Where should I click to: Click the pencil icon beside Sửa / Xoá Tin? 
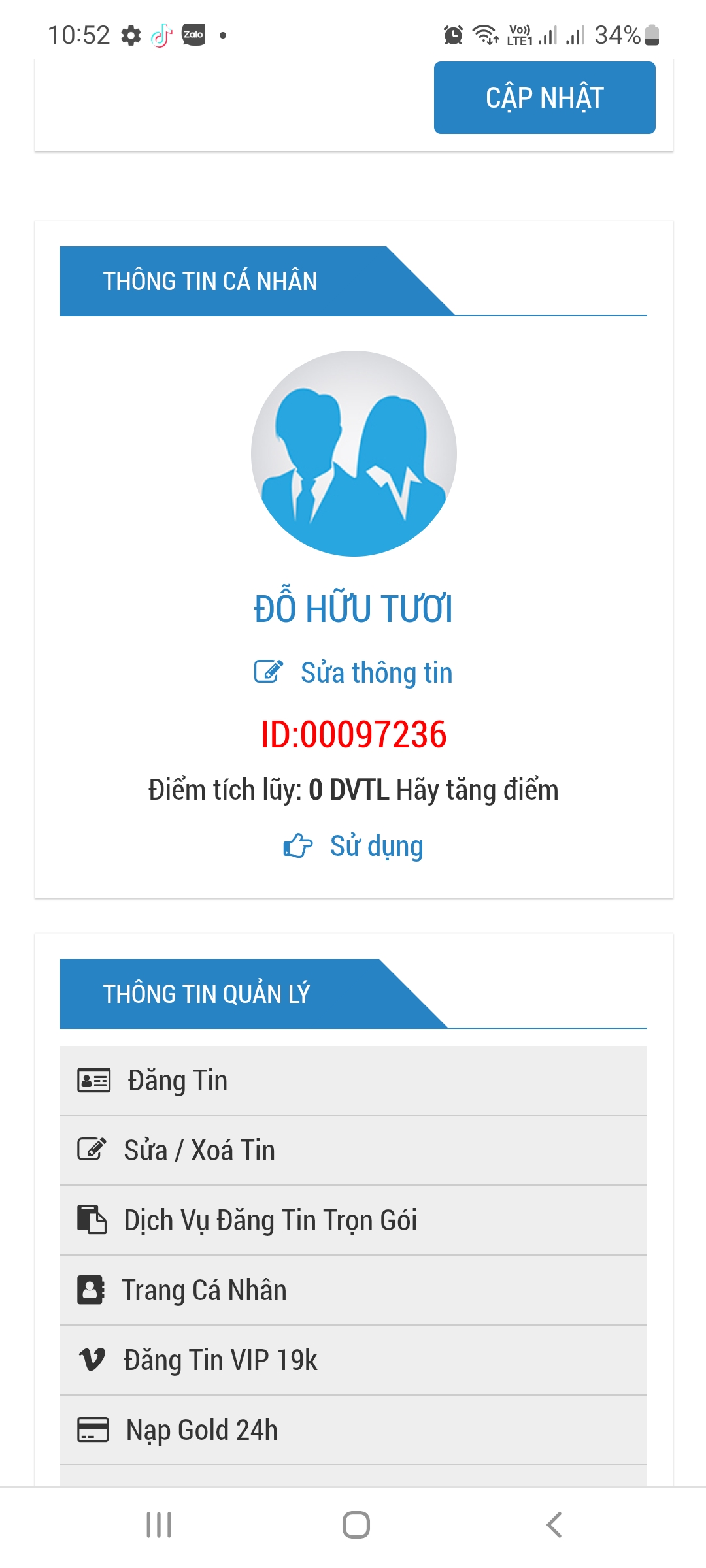tap(92, 1149)
